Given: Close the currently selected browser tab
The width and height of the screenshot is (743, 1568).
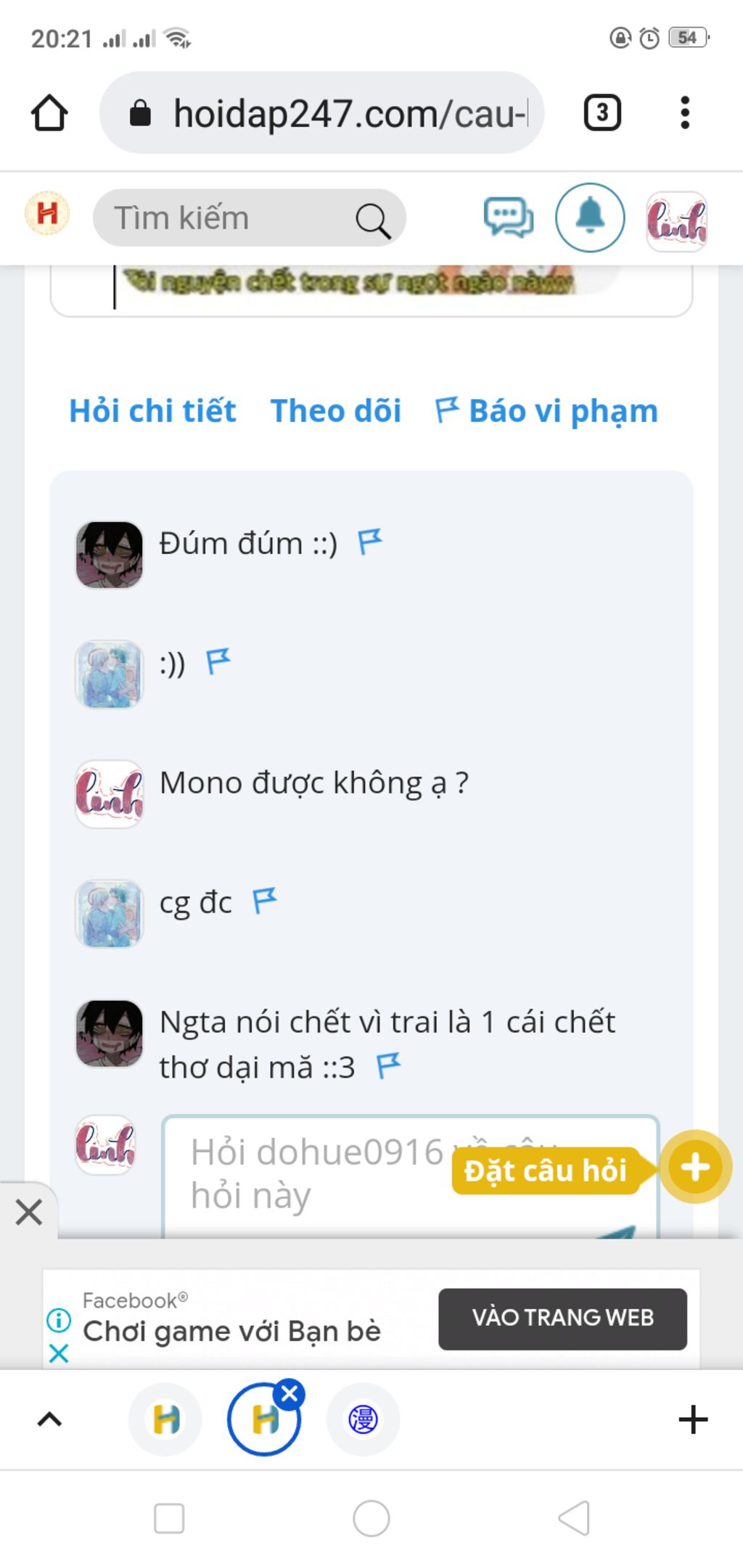Looking at the screenshot, I should tap(290, 1393).
